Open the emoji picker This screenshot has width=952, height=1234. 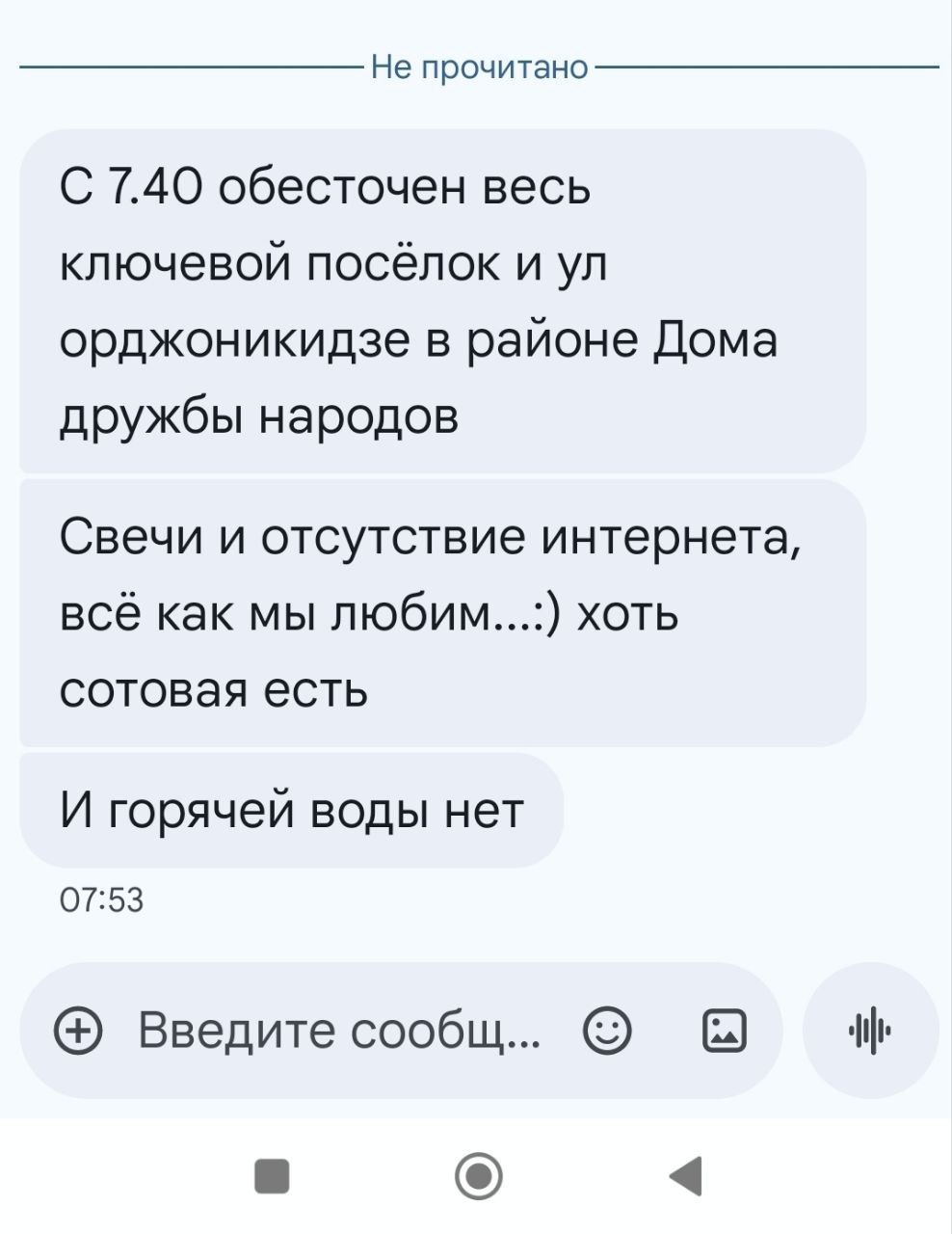608,1031
